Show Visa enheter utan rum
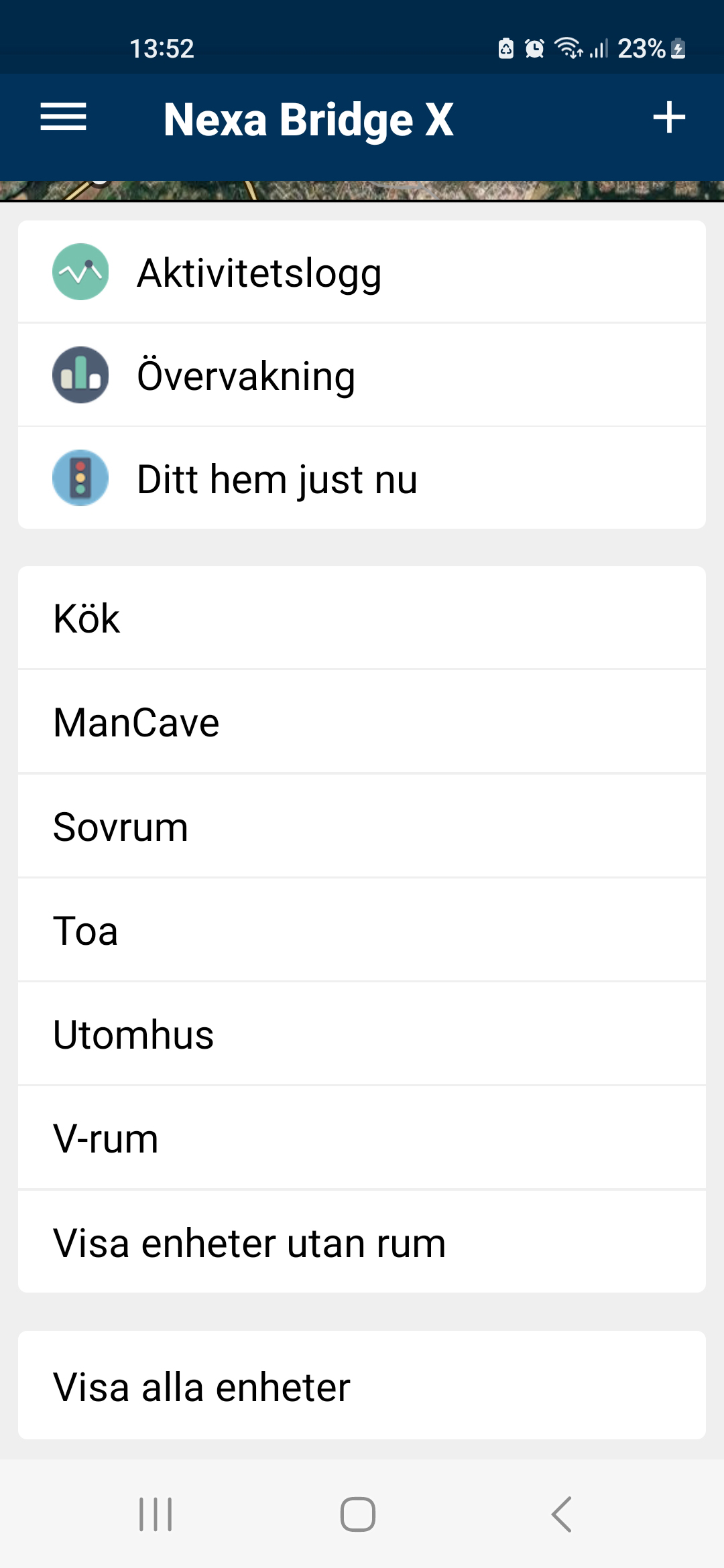This screenshot has height=1568, width=724. (x=362, y=1242)
